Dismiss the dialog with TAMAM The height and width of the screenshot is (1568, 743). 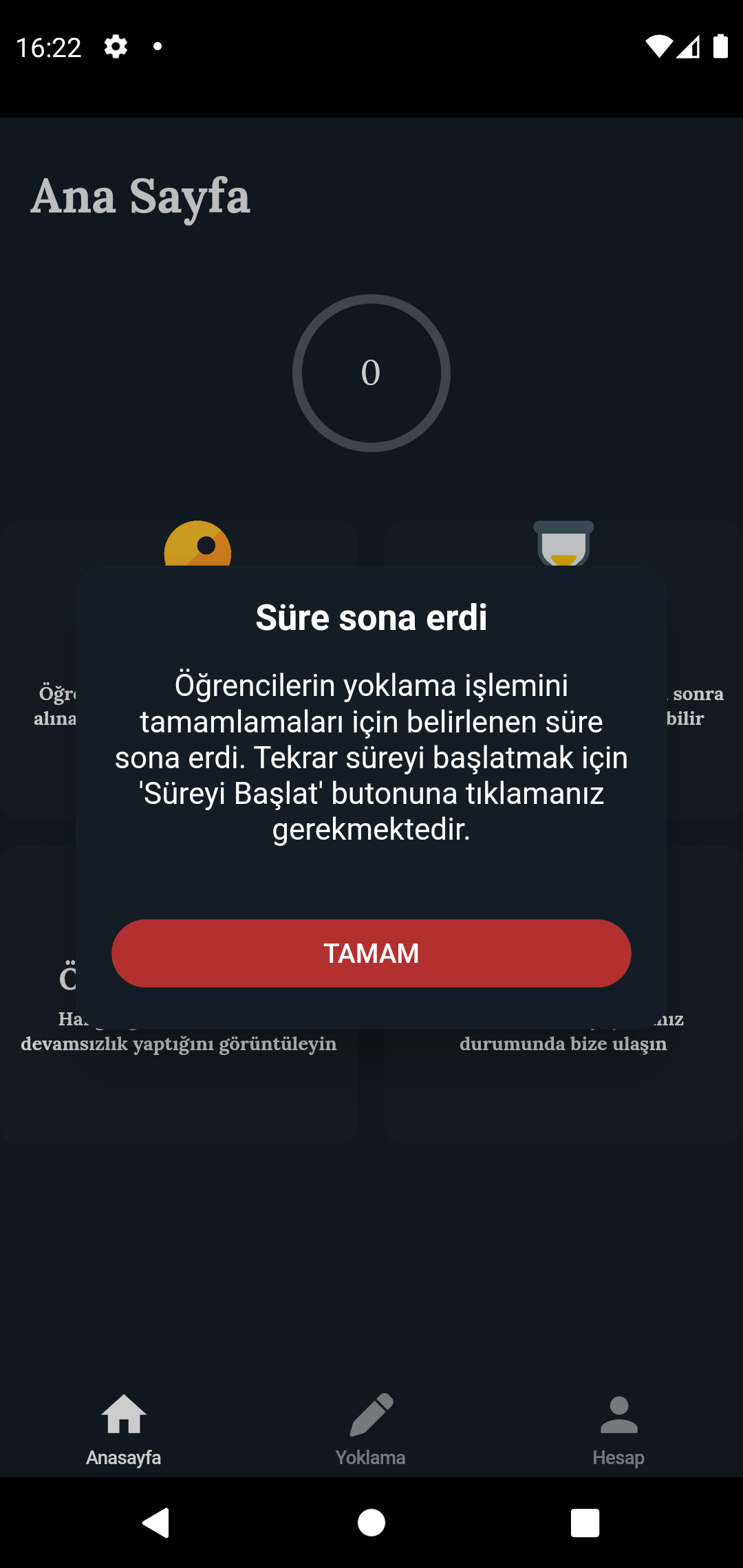click(371, 953)
